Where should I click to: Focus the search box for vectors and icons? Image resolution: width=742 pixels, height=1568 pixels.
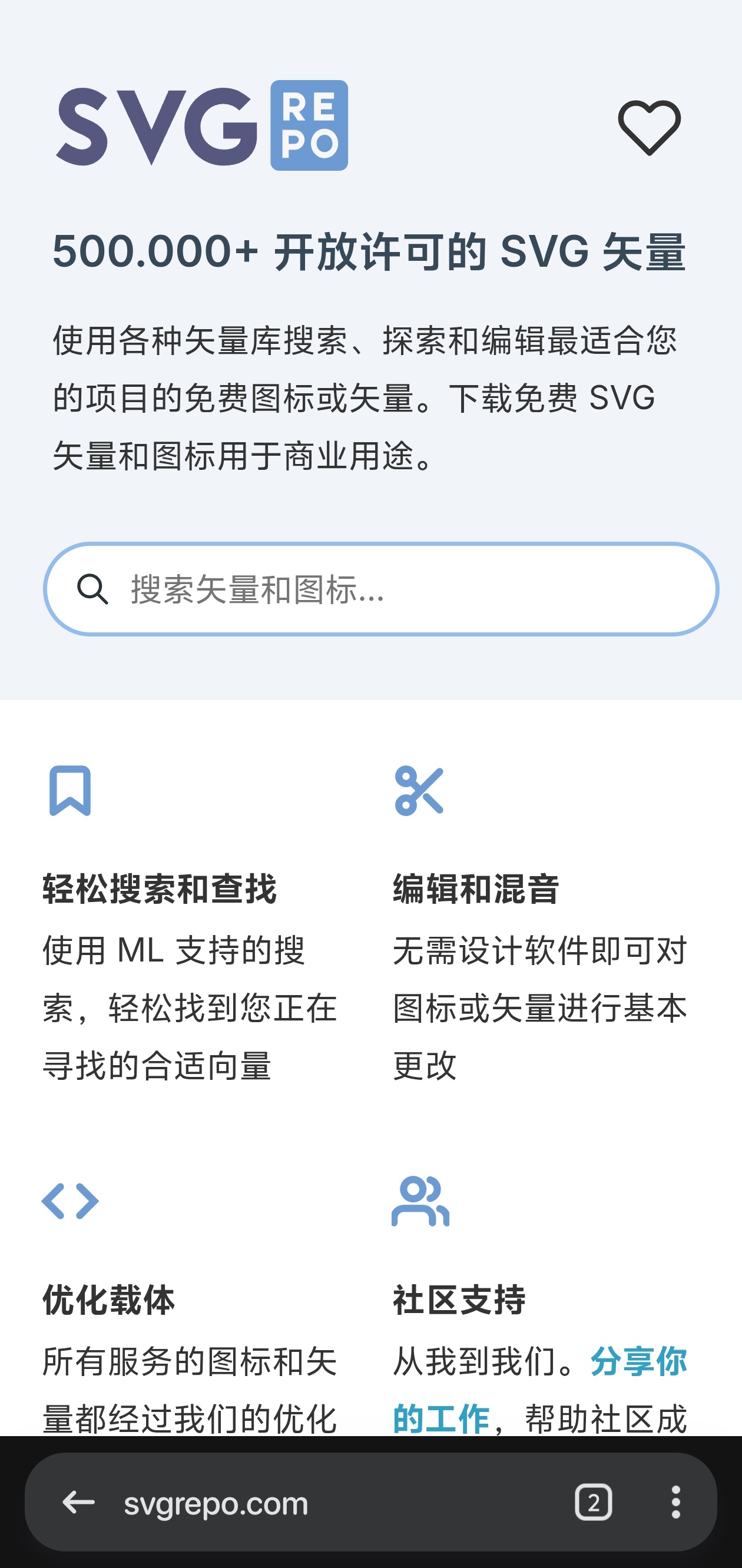(381, 589)
